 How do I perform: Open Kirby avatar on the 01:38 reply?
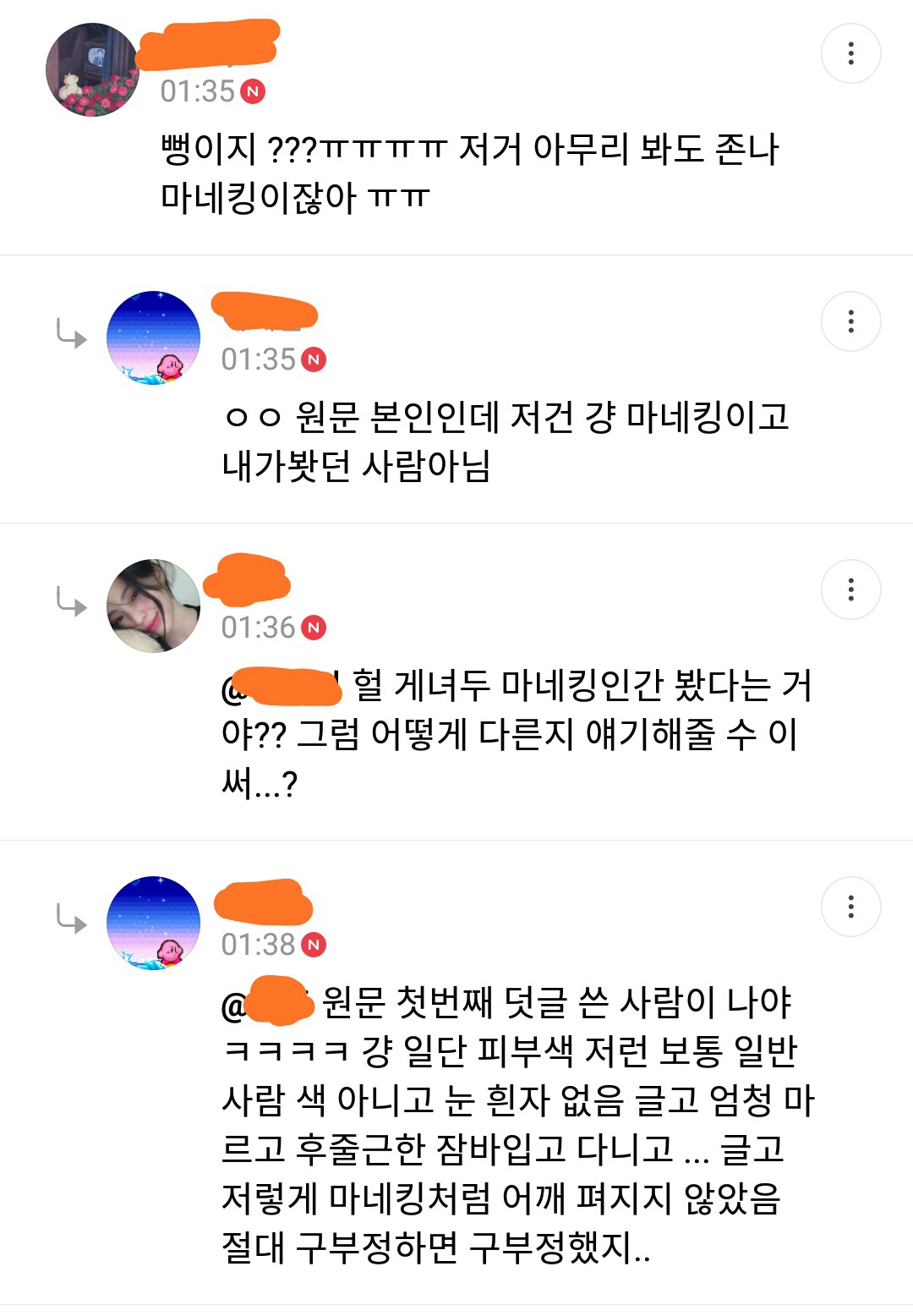pyautogui.click(x=153, y=923)
